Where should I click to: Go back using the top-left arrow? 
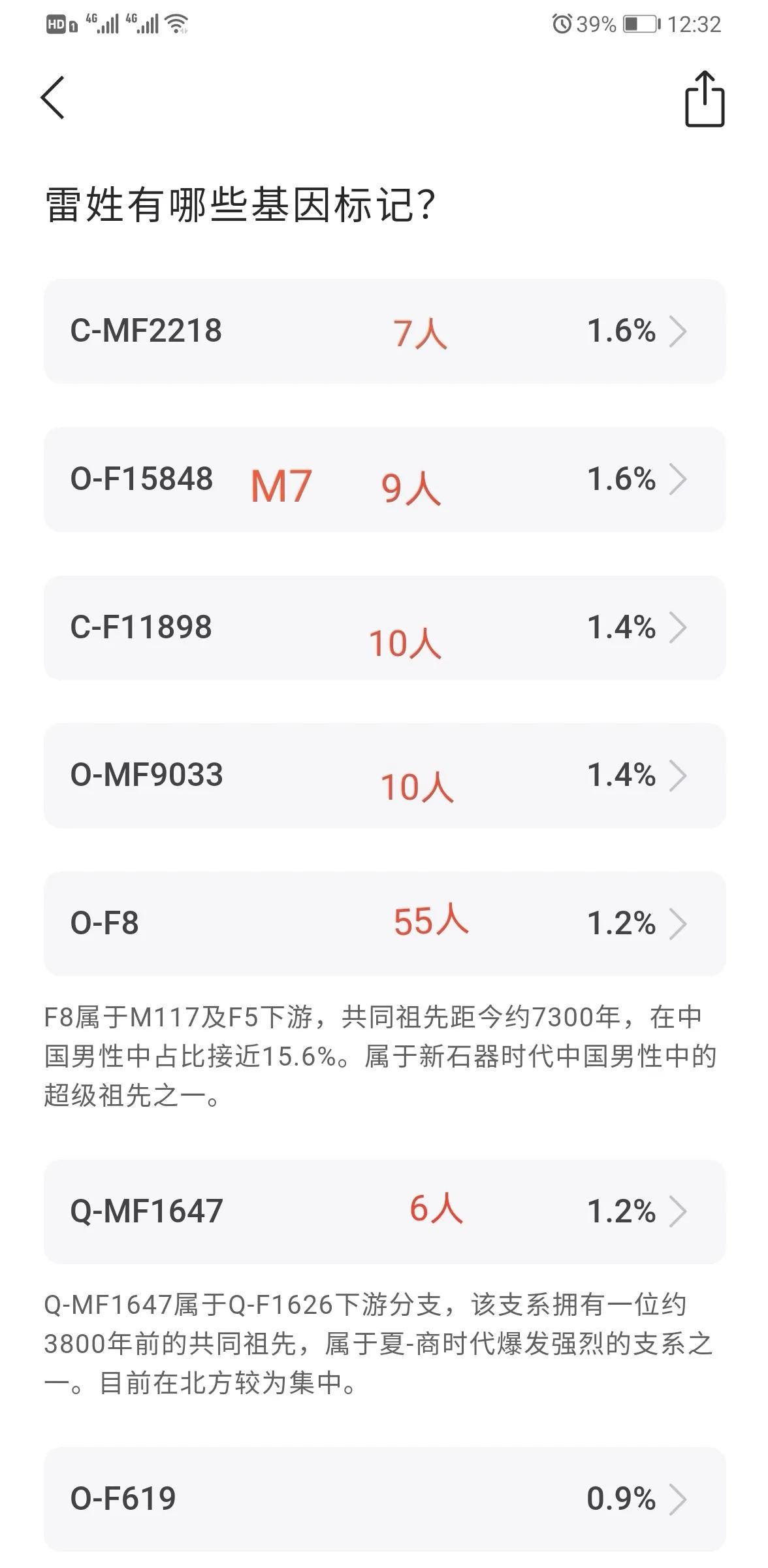tap(53, 97)
